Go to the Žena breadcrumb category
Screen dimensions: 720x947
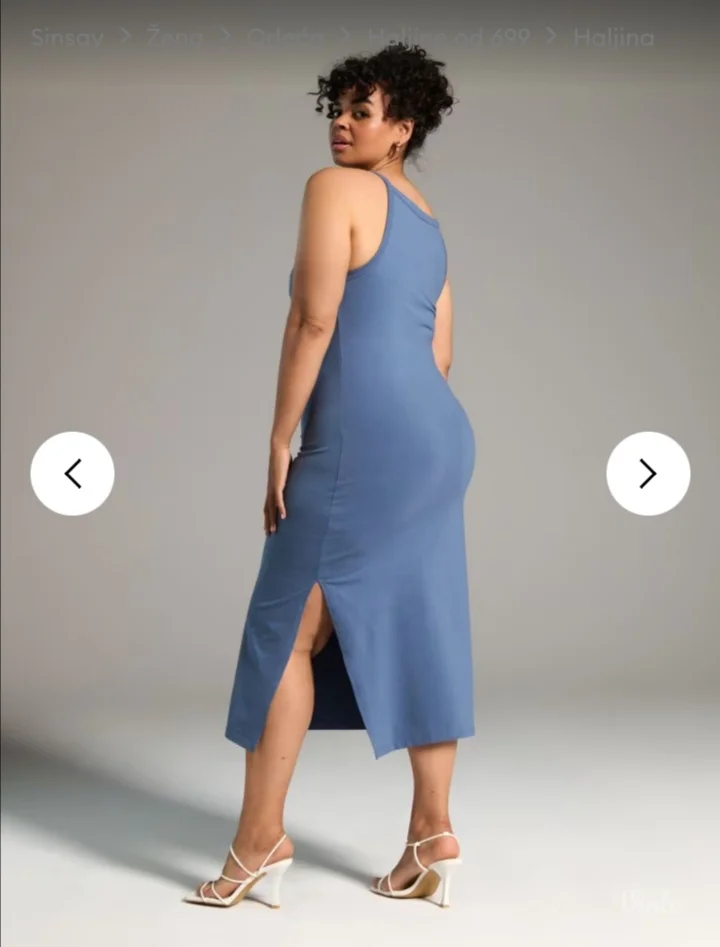174,38
